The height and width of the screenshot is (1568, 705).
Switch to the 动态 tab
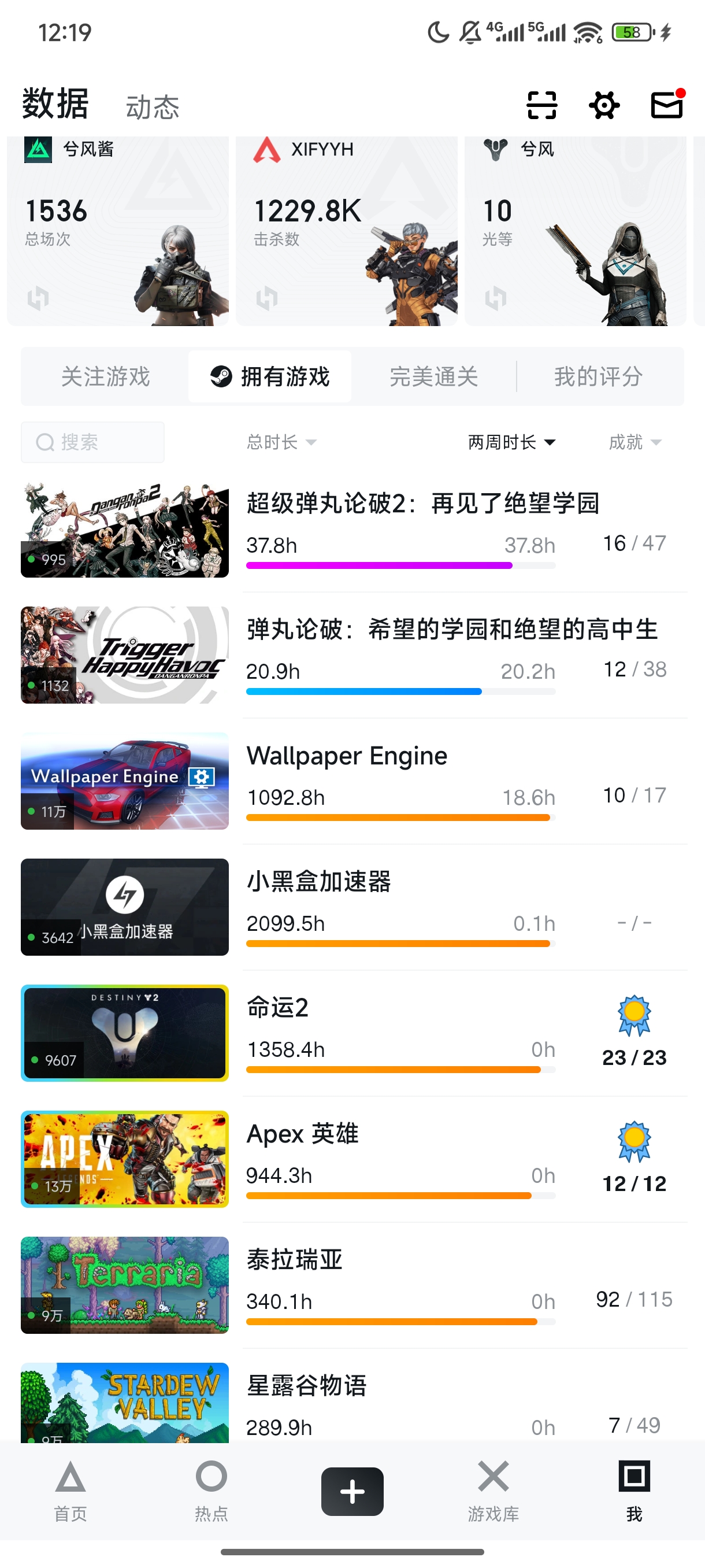152,108
